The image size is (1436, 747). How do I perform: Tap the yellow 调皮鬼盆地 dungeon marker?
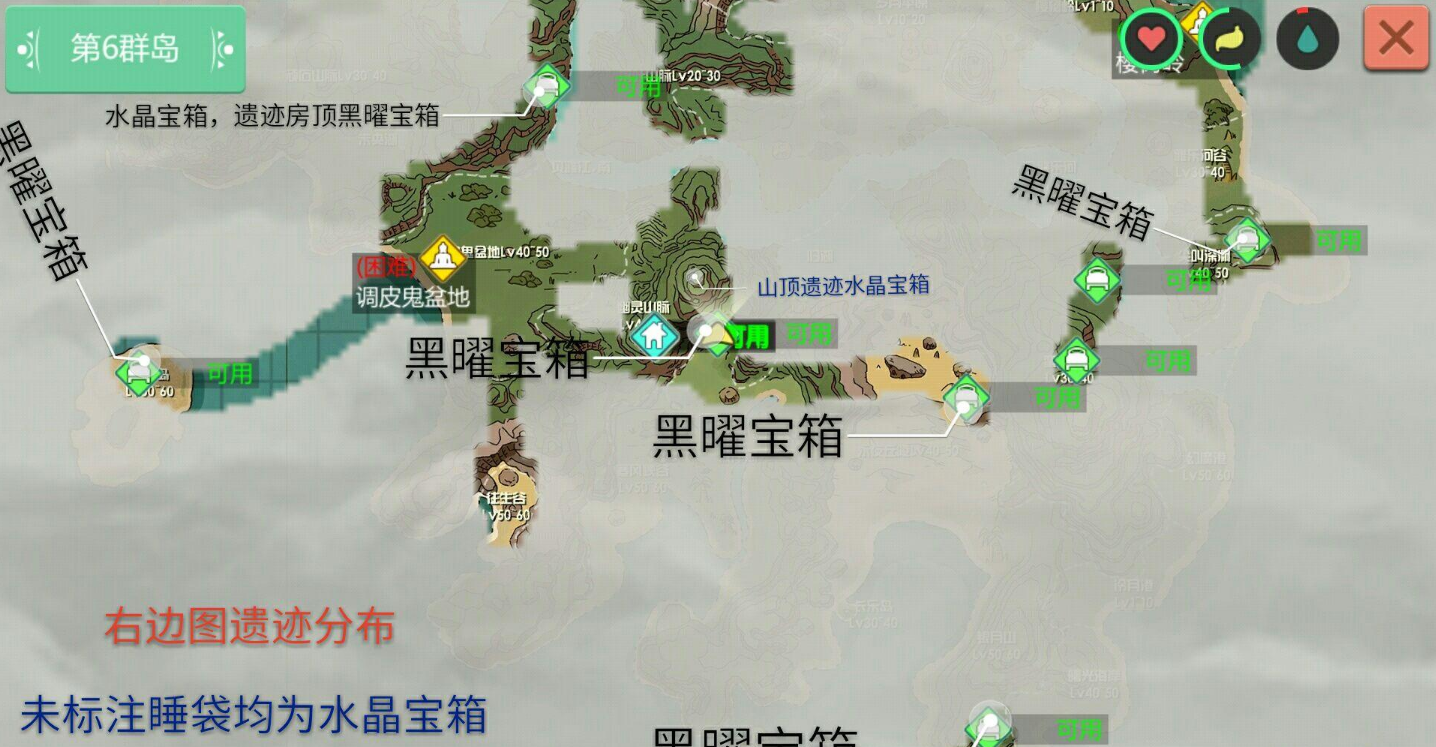pyautogui.click(x=442, y=258)
